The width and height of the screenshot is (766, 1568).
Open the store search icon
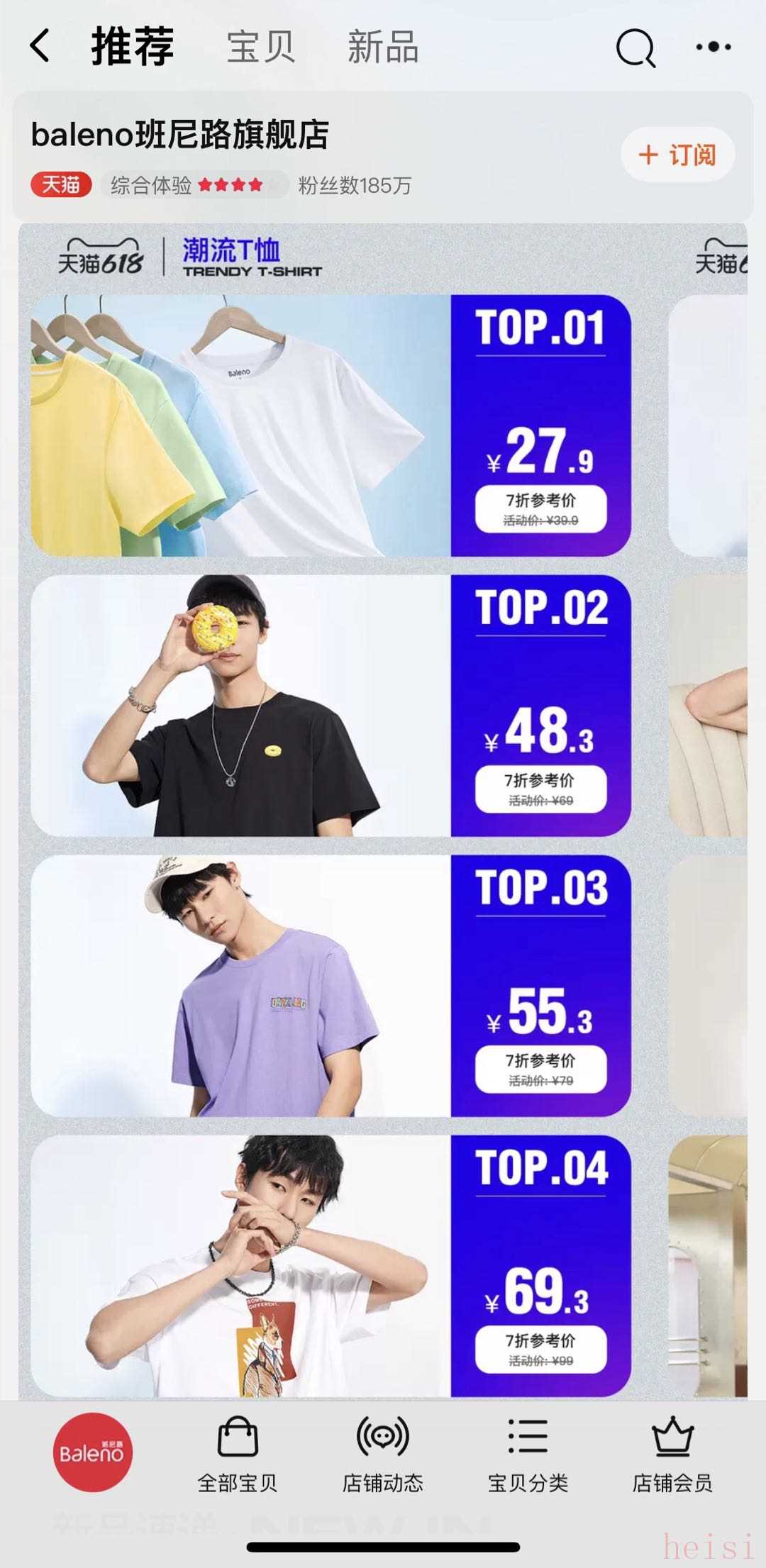[x=635, y=48]
